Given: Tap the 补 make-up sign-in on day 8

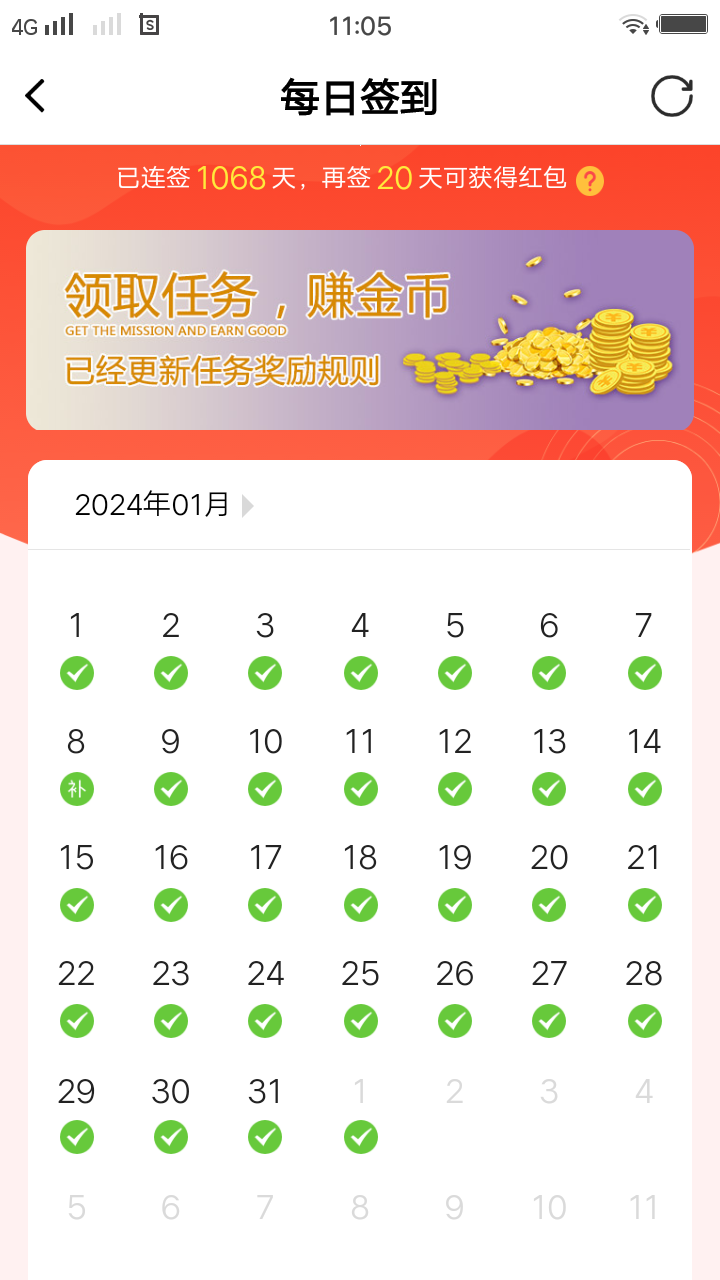Looking at the screenshot, I should tap(76, 789).
